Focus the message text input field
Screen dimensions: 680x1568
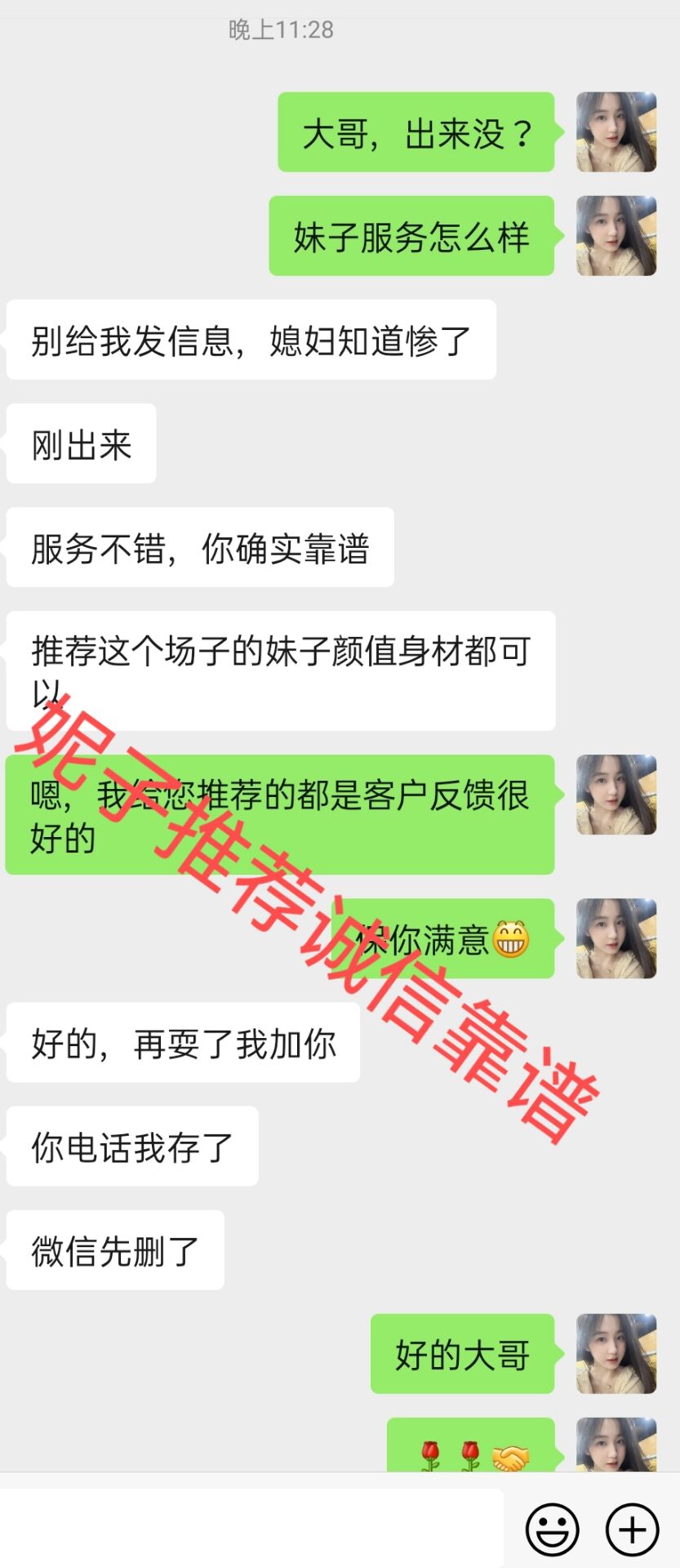(251, 1527)
